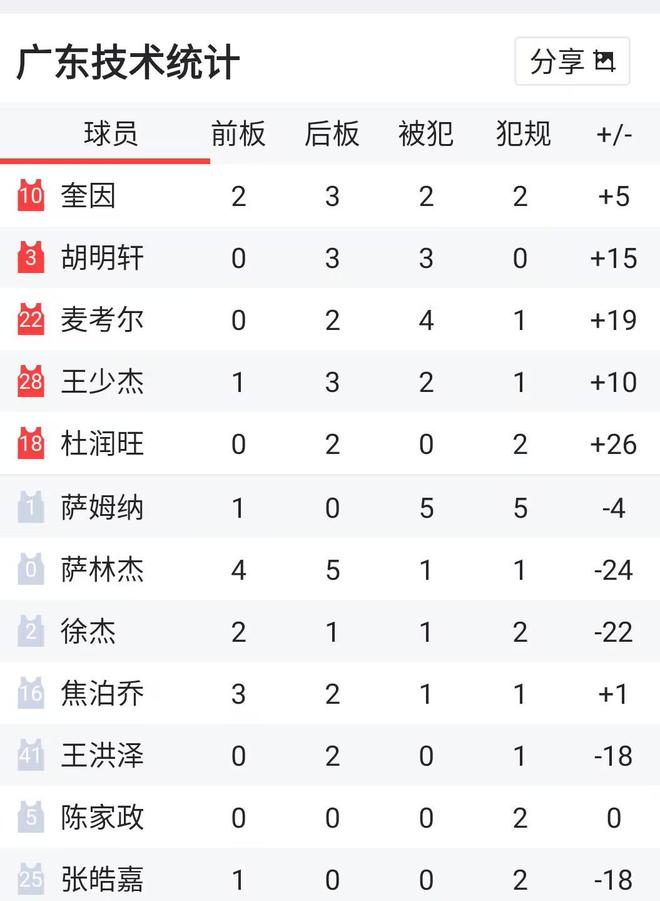
Task: Open player 奎因's row
Action: 88,196
